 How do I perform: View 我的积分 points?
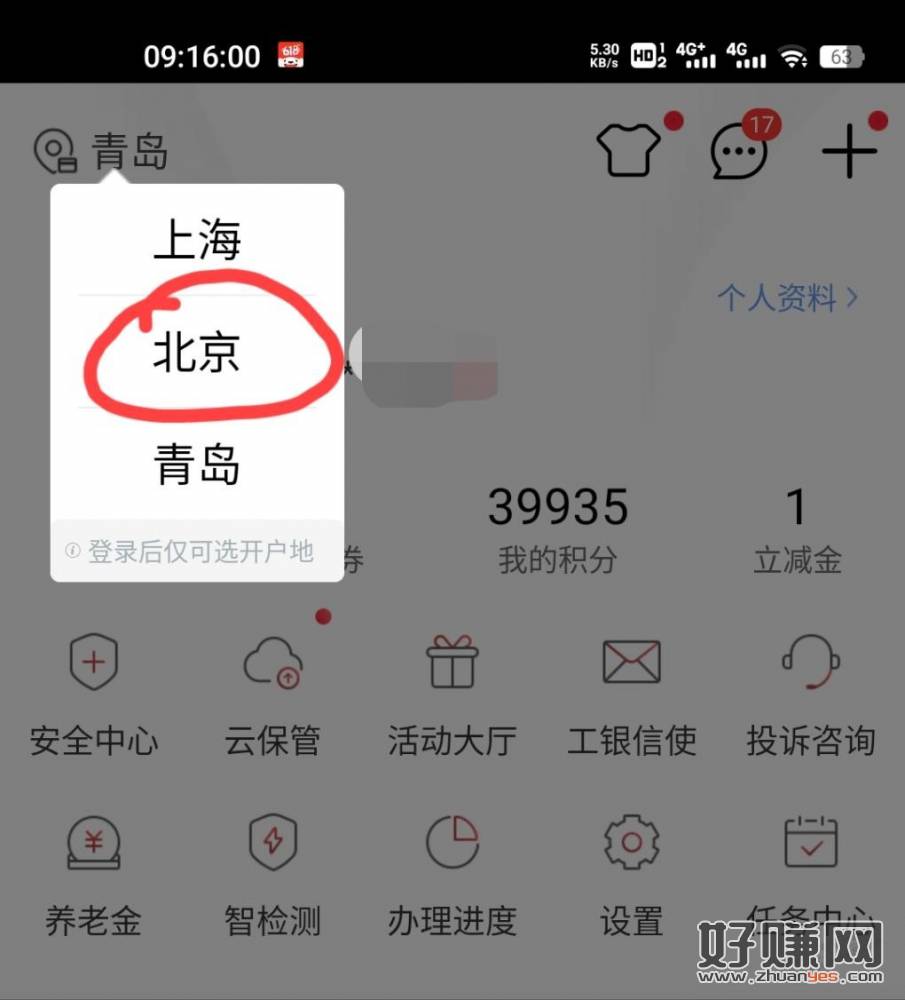[x=557, y=529]
